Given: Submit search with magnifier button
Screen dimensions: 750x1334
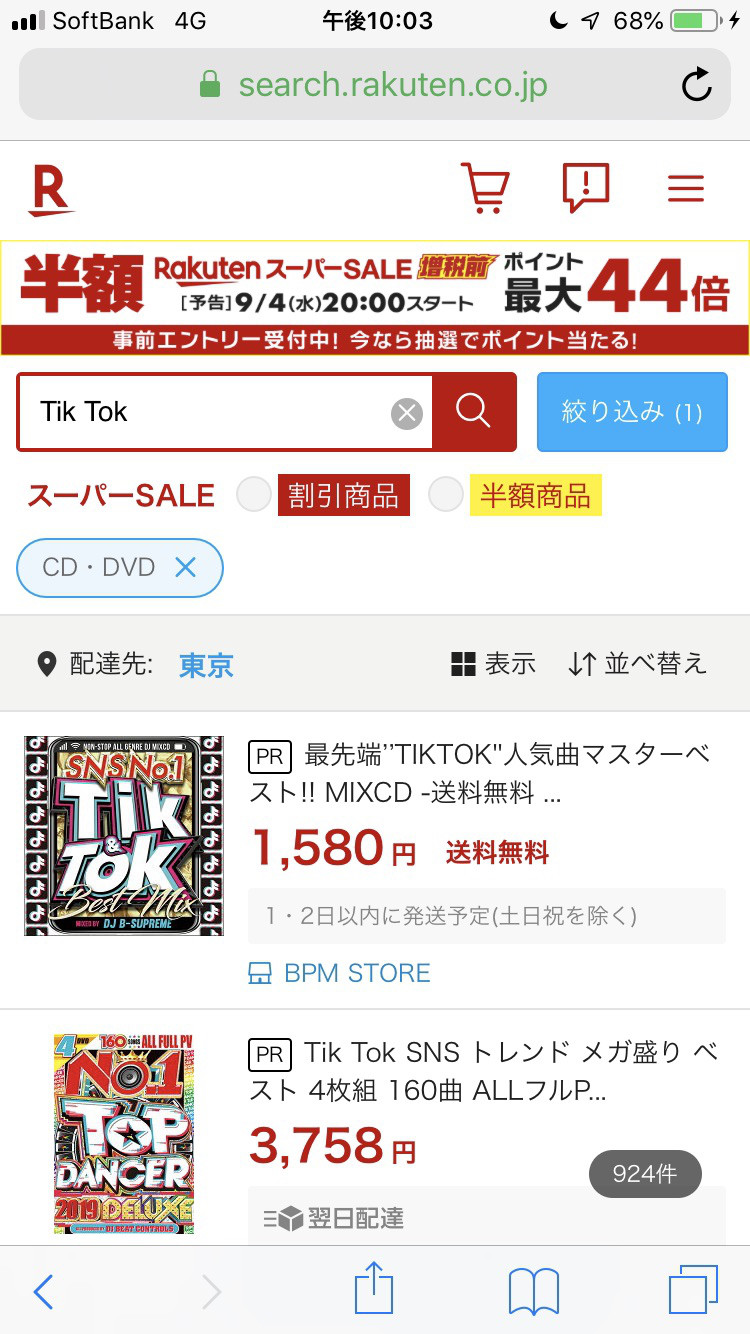Looking at the screenshot, I should pos(473,411).
